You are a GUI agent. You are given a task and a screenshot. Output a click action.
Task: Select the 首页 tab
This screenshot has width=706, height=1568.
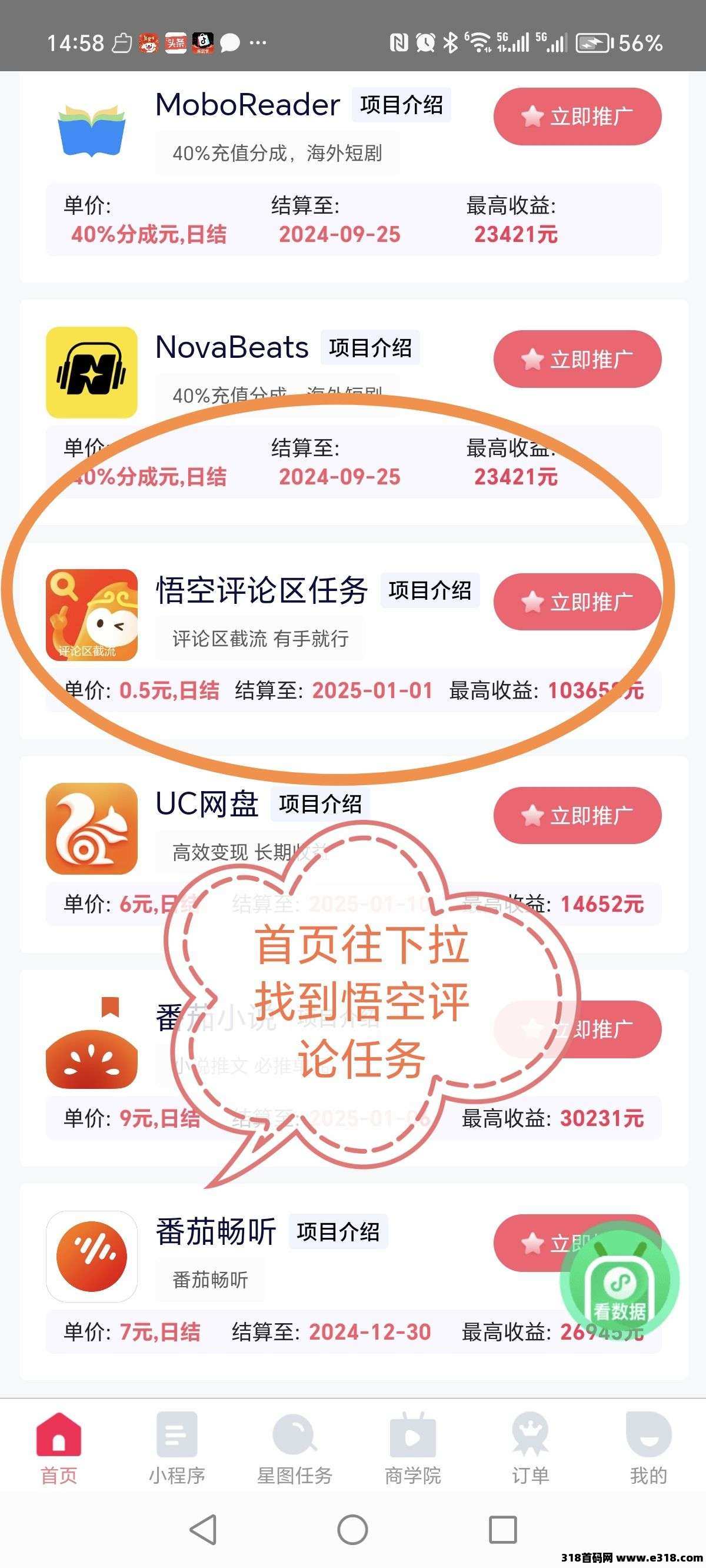pos(59,1449)
